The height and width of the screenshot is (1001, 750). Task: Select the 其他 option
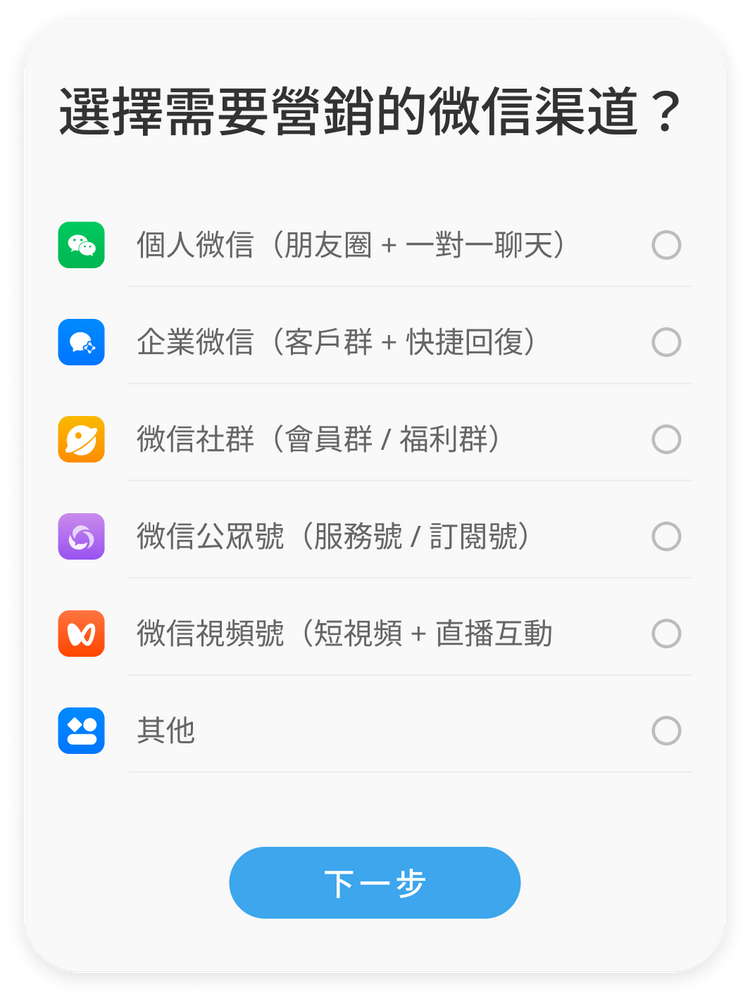click(666, 731)
